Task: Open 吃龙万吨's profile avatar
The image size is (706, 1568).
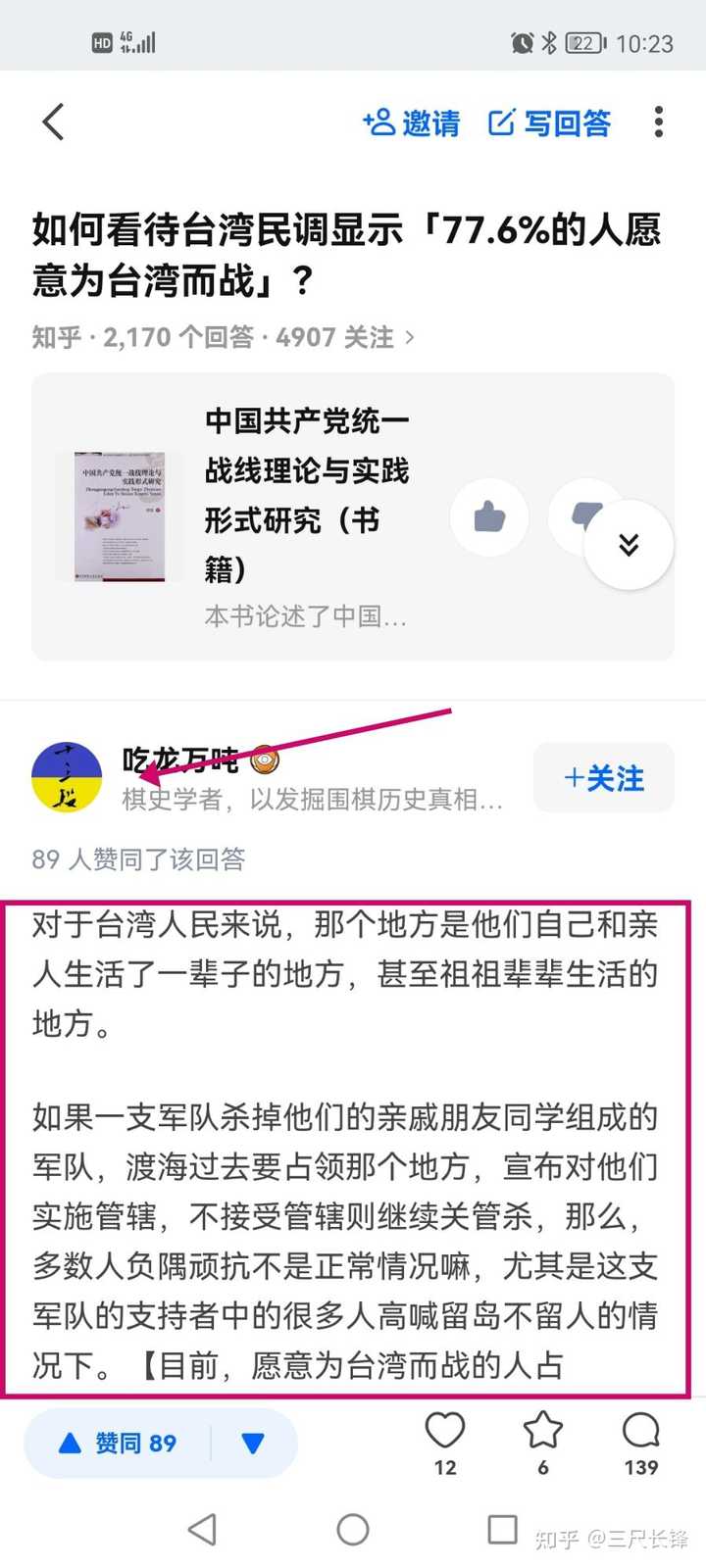Action: pyautogui.click(x=67, y=777)
